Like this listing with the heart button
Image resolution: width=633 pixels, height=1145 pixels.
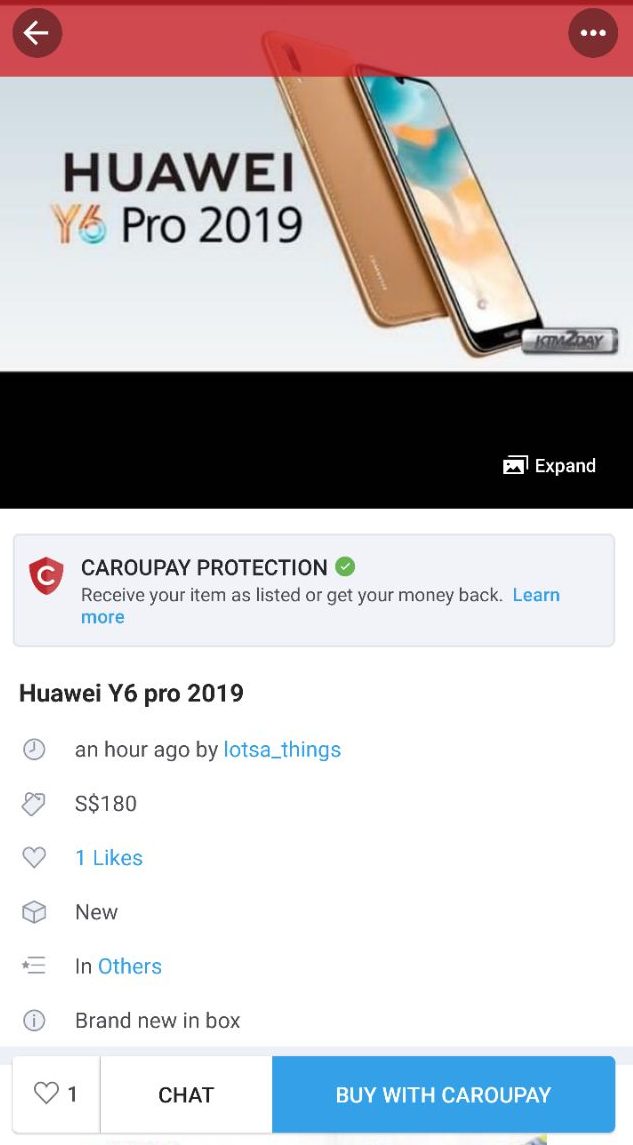coord(56,1094)
